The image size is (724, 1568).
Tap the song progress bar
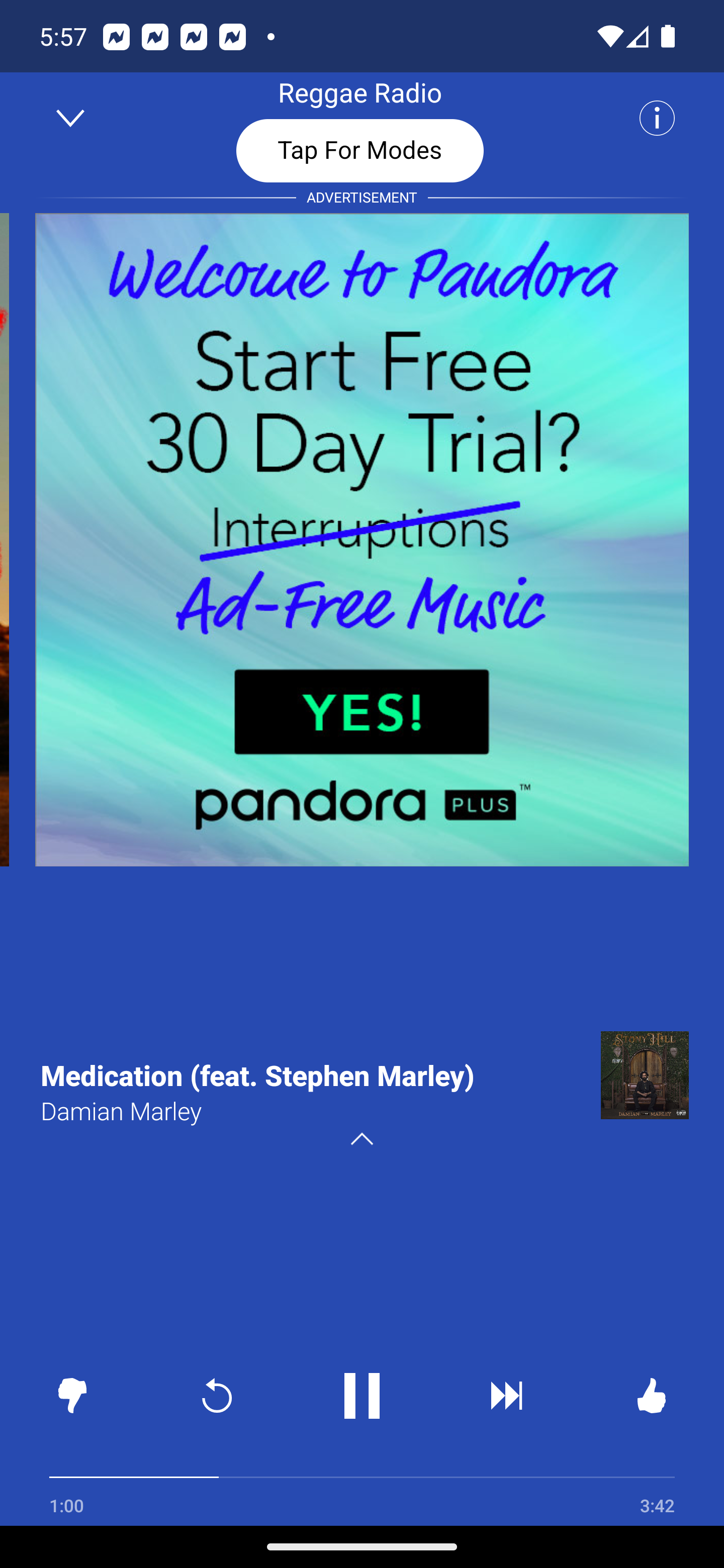coord(361,1477)
